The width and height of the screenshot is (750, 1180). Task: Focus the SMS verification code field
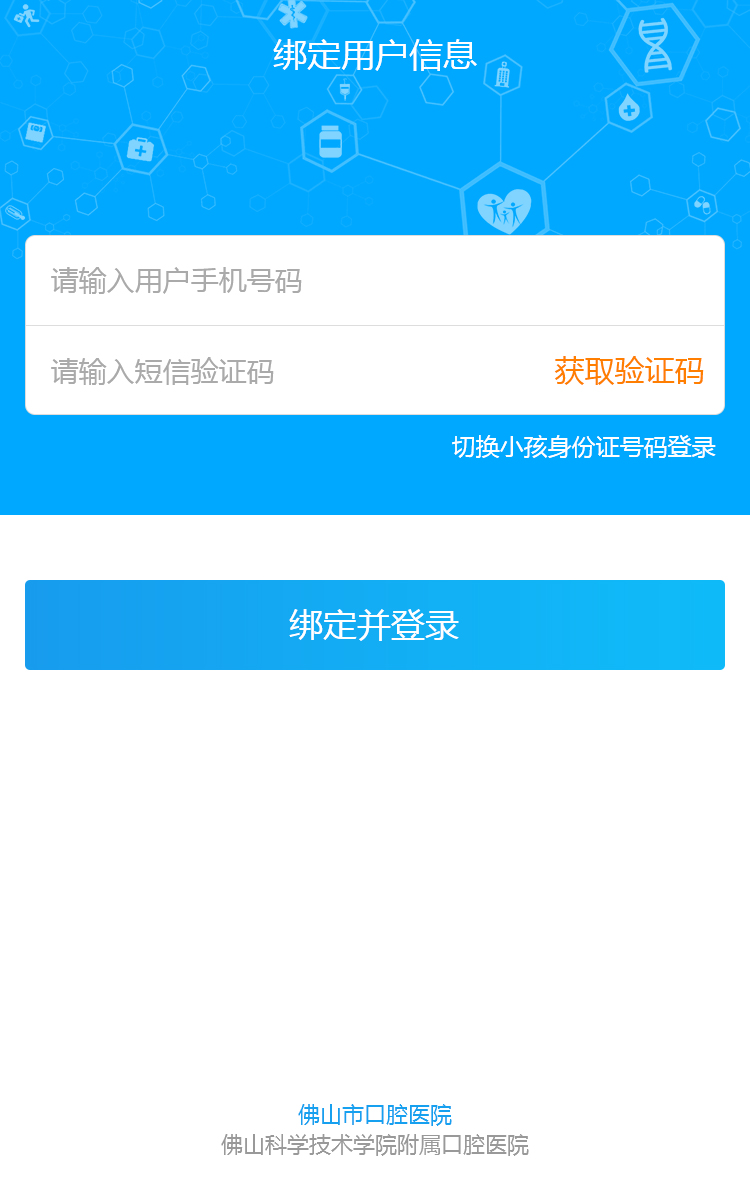point(280,371)
